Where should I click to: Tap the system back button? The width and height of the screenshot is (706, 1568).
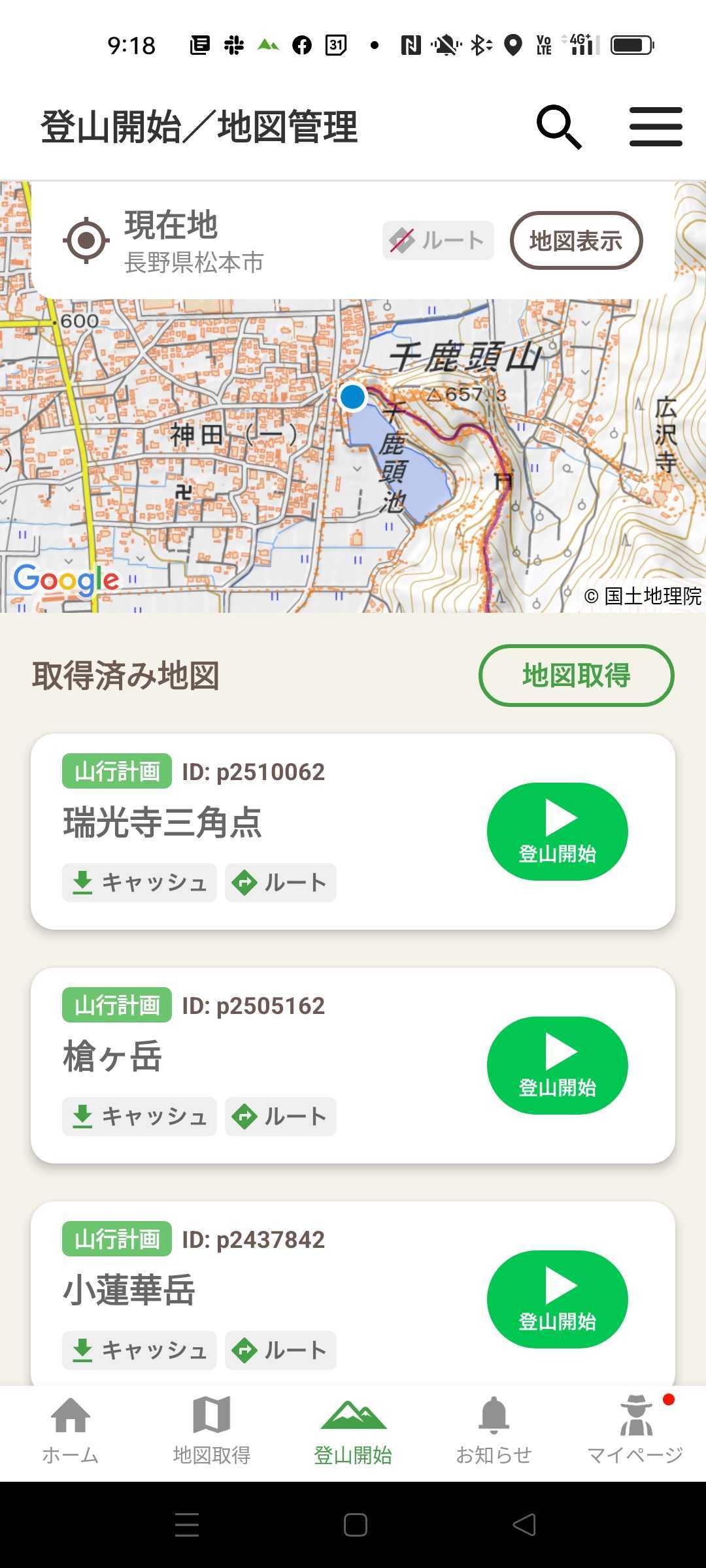(x=524, y=1525)
